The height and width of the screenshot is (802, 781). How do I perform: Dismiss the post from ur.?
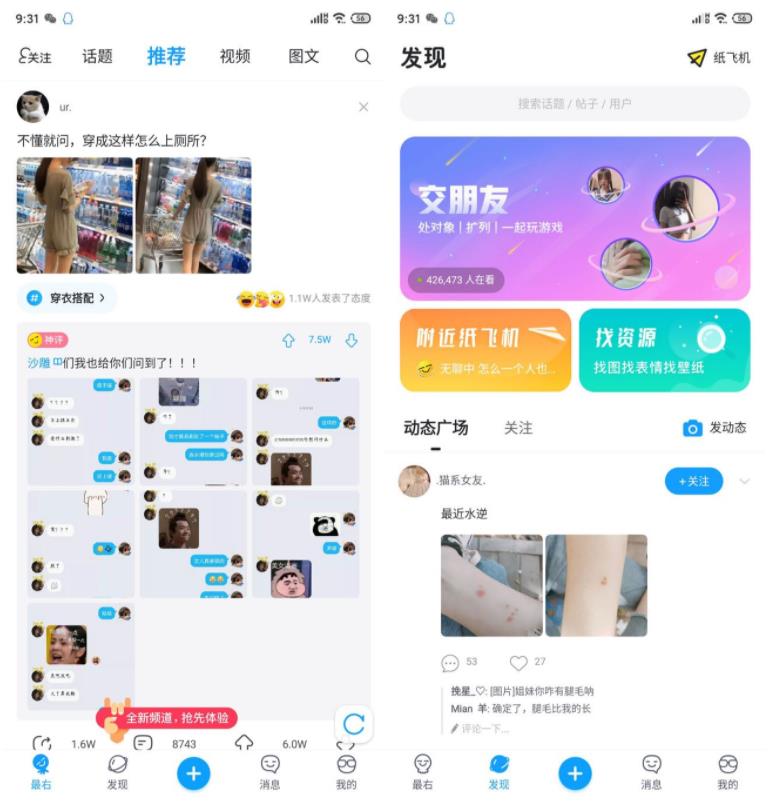click(x=363, y=107)
